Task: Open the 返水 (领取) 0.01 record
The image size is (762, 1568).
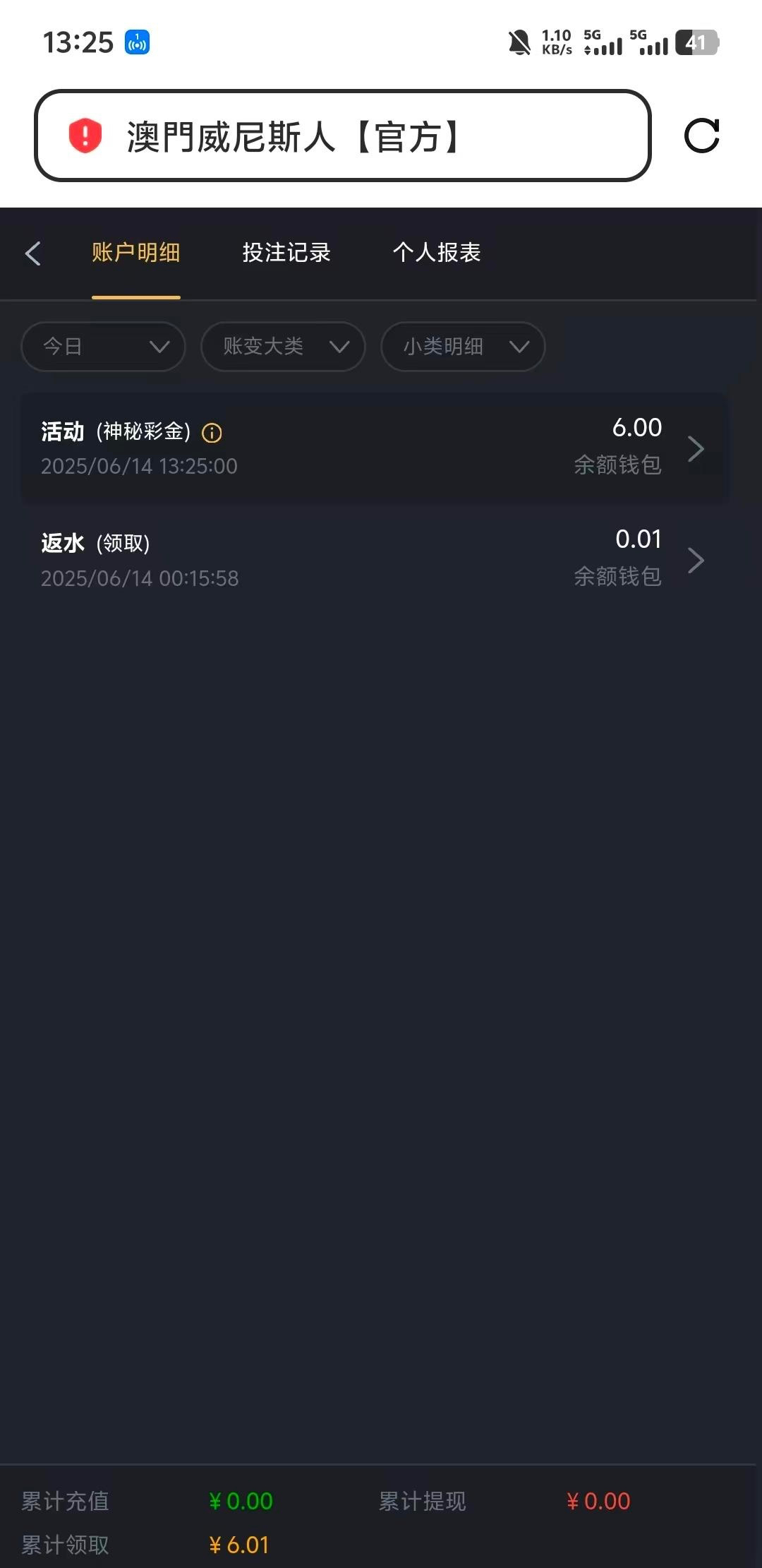Action: tap(374, 560)
